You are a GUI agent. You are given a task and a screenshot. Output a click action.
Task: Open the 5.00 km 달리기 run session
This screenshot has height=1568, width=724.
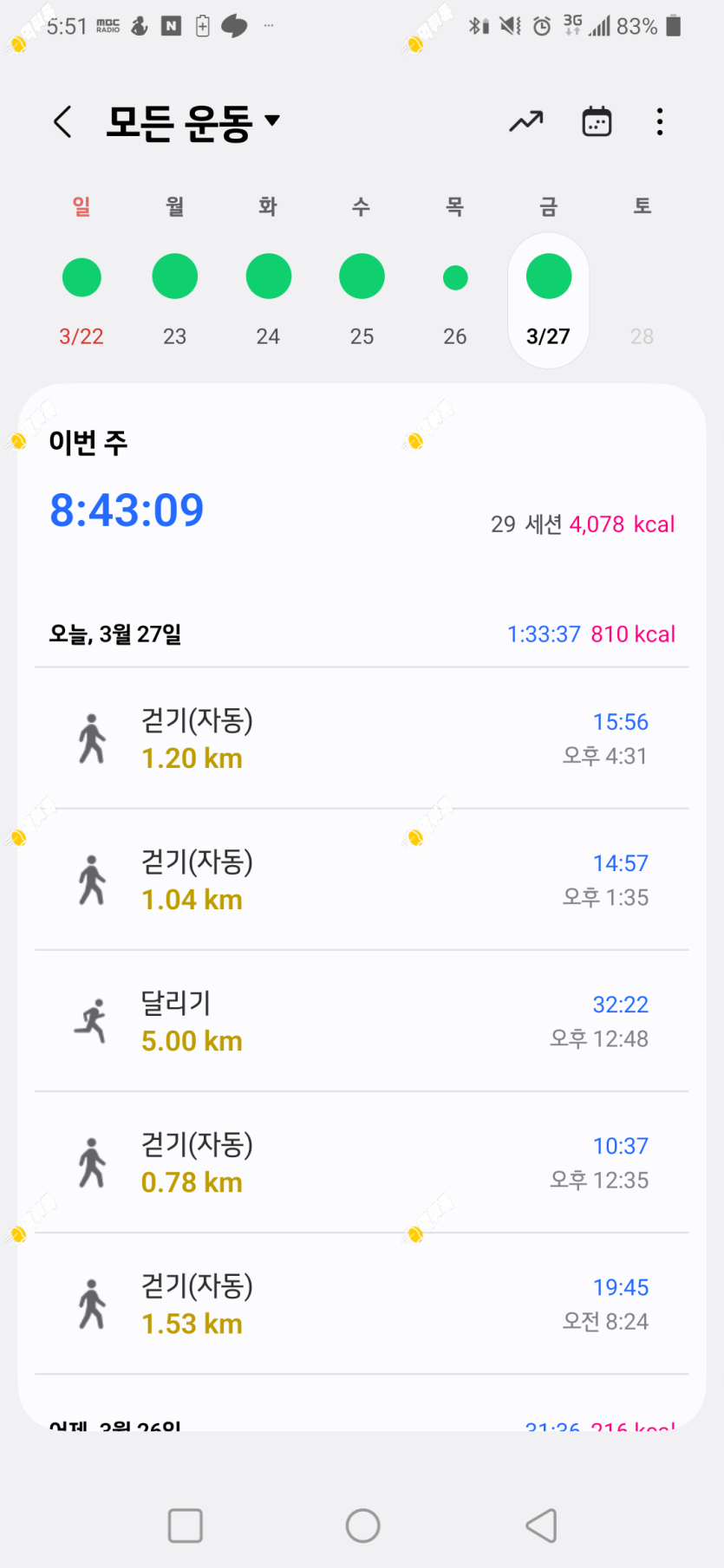click(362, 1021)
